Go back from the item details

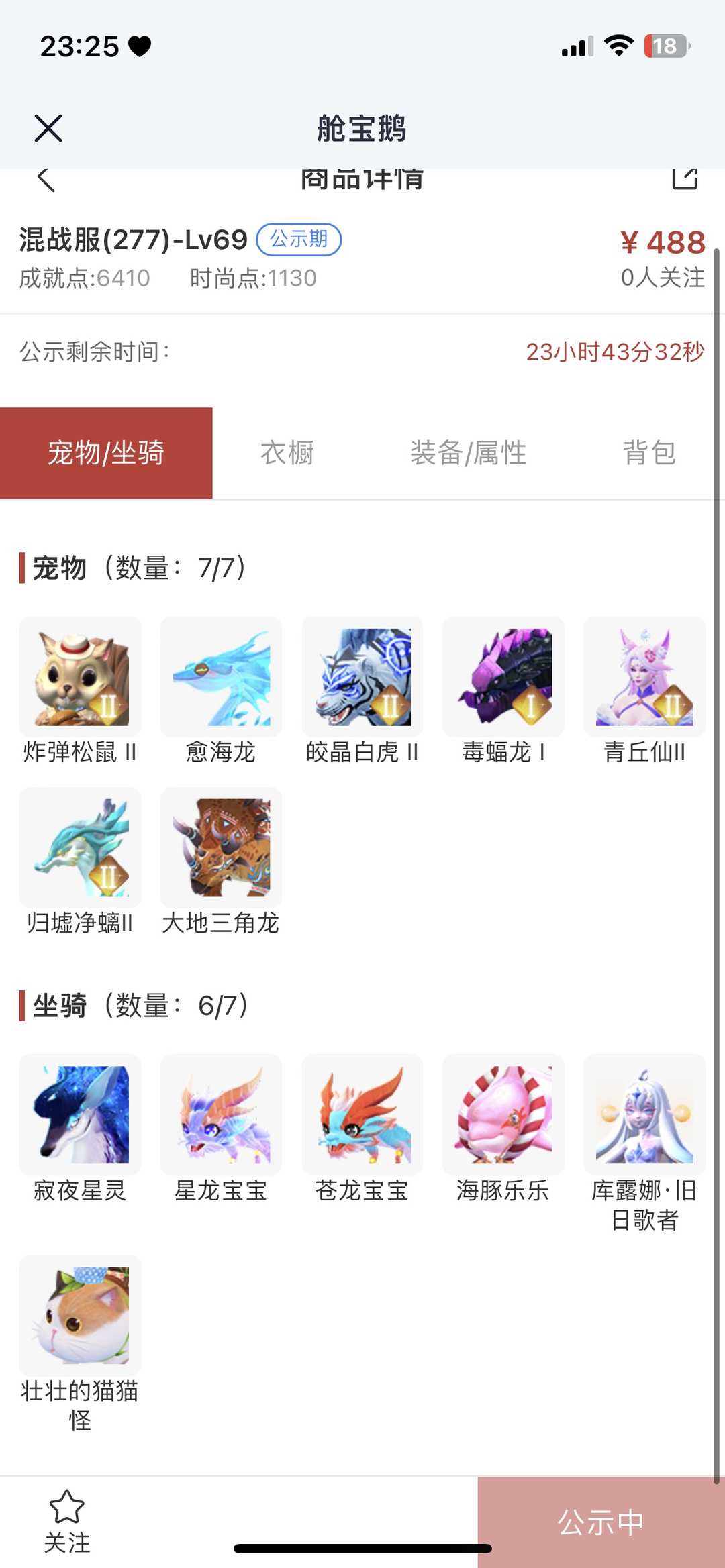(x=46, y=180)
